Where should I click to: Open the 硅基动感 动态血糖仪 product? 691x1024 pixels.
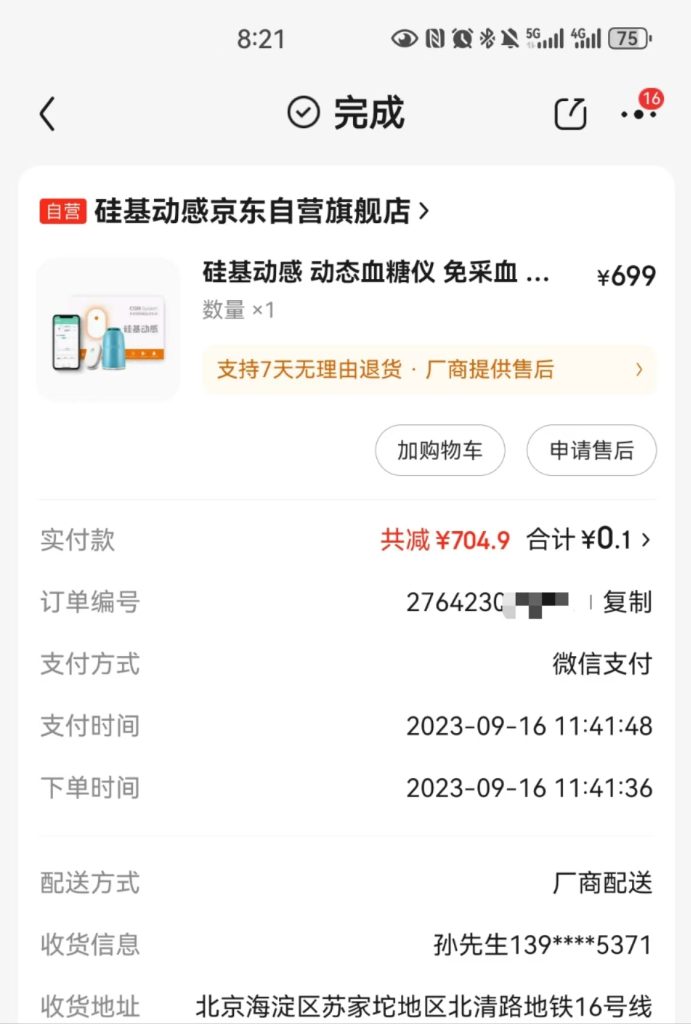(376, 274)
